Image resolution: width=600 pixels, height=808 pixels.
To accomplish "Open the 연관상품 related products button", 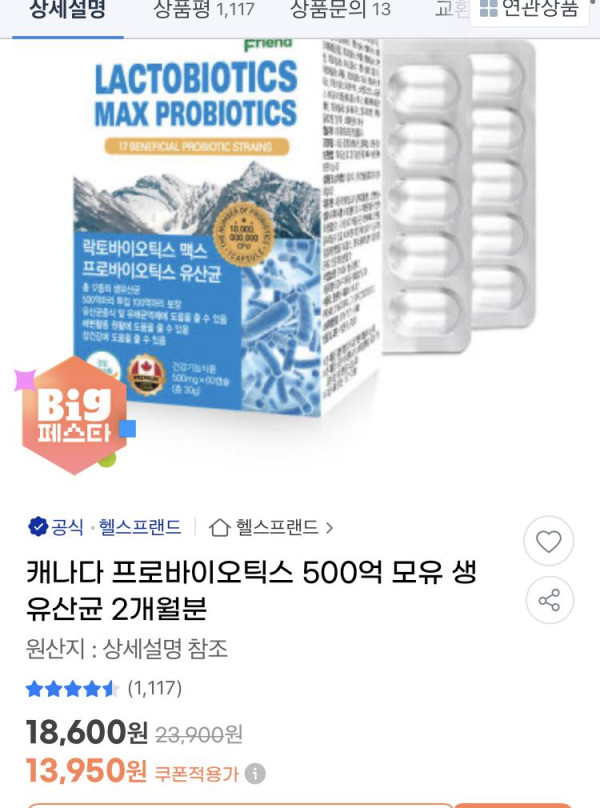I will [x=529, y=10].
